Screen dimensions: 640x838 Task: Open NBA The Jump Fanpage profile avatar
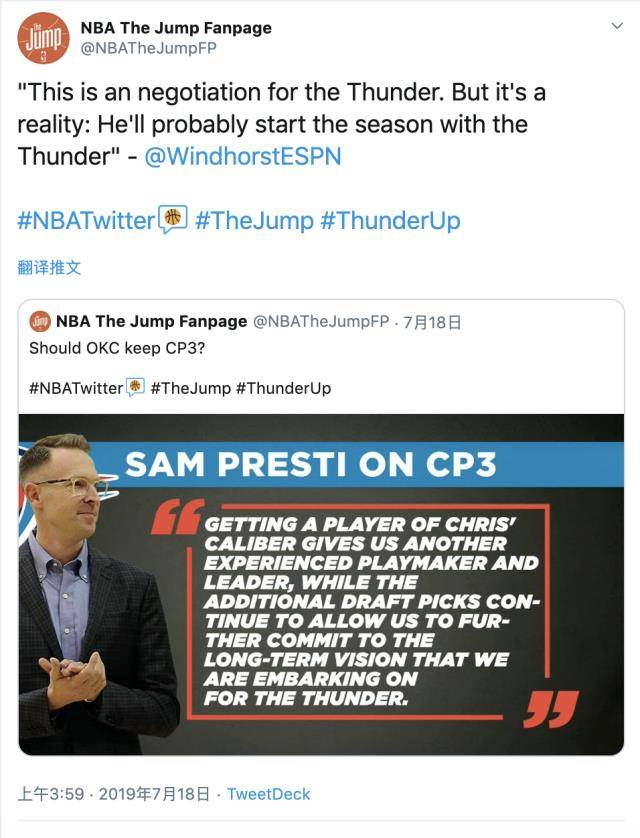tap(43, 39)
